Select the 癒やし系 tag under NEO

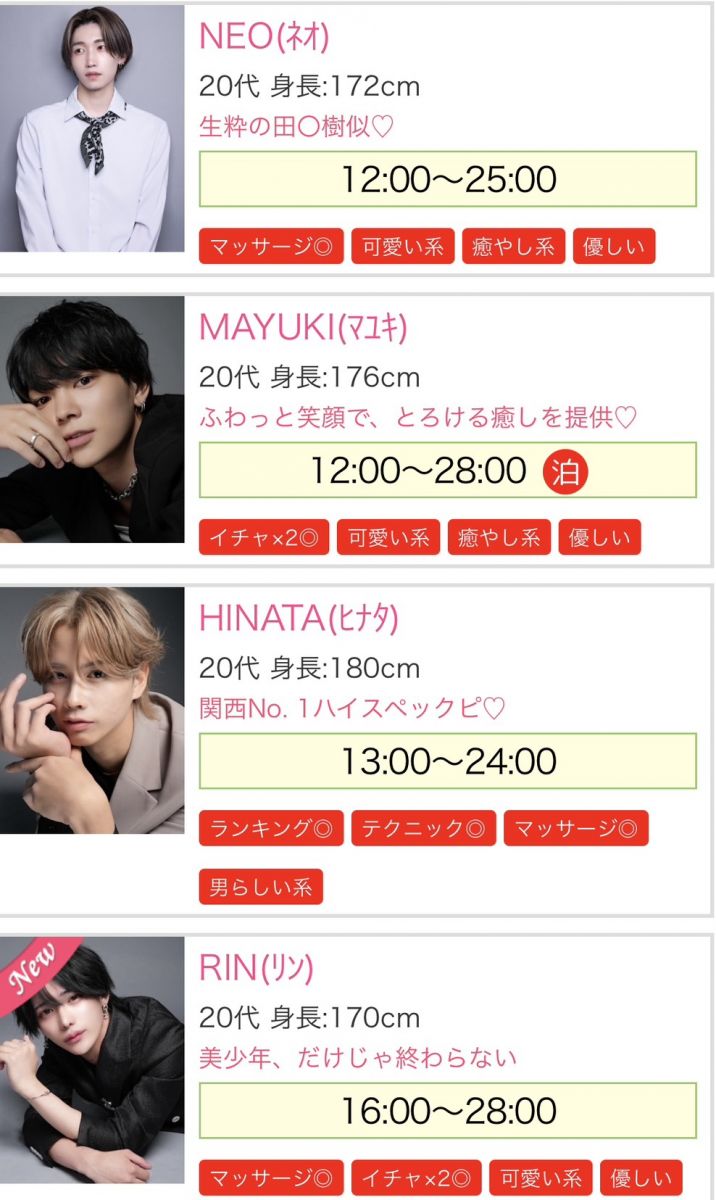tap(513, 246)
